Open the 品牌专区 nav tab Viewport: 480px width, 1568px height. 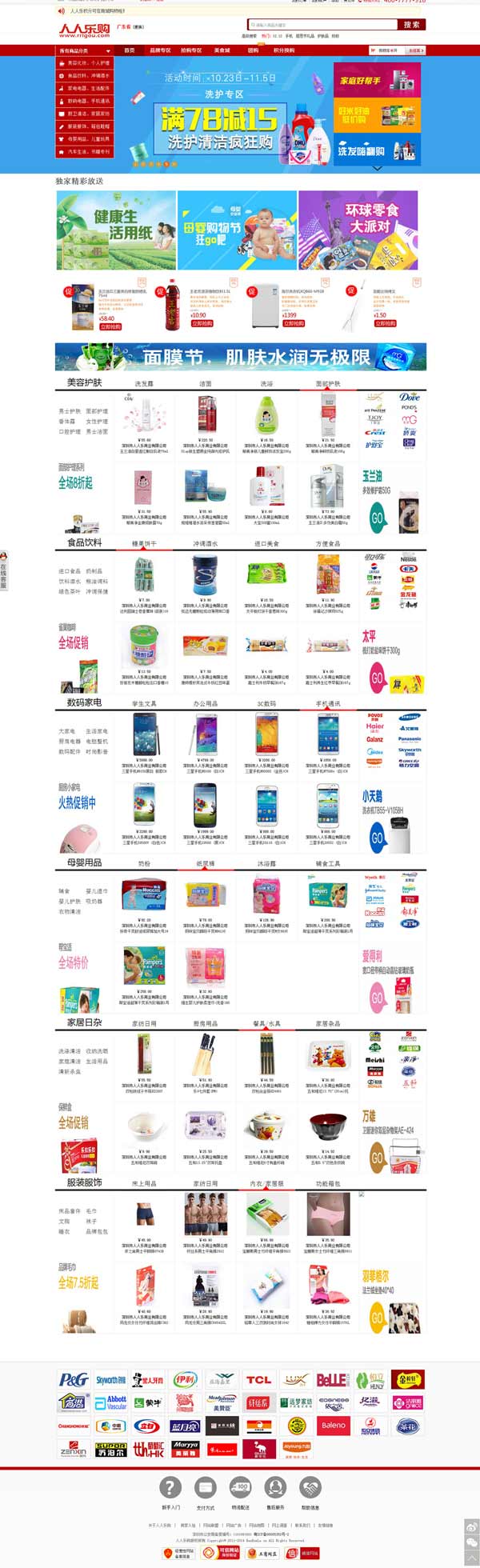coord(160,50)
